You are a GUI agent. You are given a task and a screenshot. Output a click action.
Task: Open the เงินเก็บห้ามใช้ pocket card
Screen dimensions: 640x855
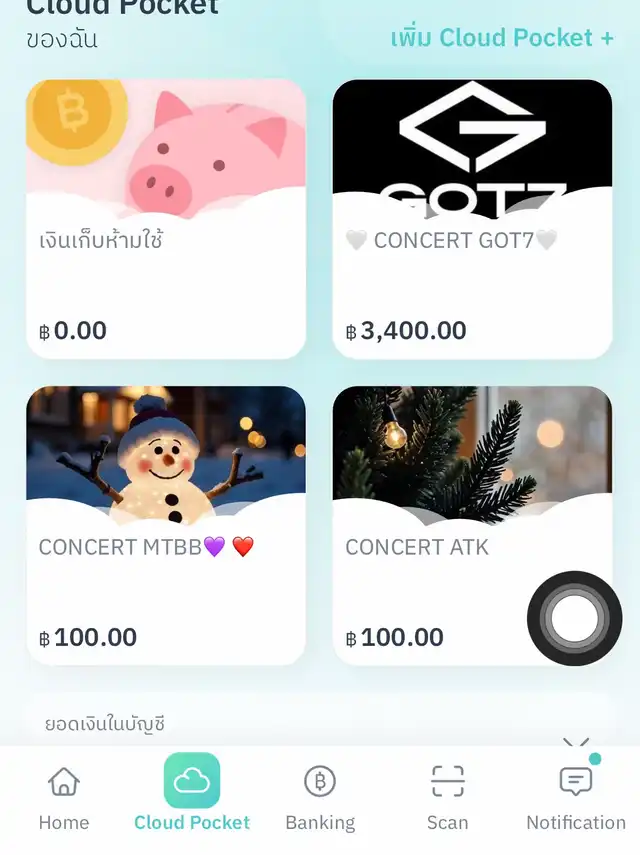coord(166,220)
